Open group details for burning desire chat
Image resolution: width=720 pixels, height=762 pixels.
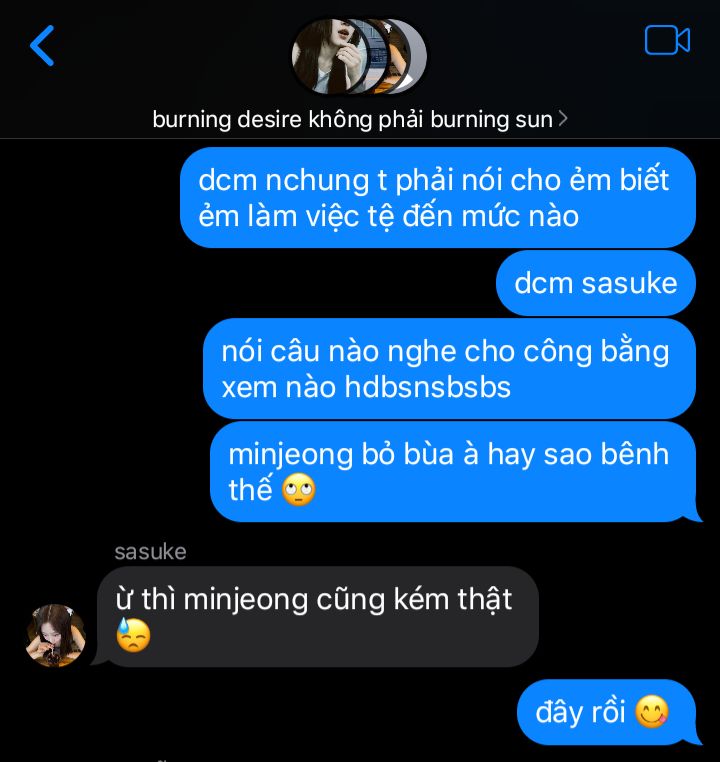[x=360, y=119]
